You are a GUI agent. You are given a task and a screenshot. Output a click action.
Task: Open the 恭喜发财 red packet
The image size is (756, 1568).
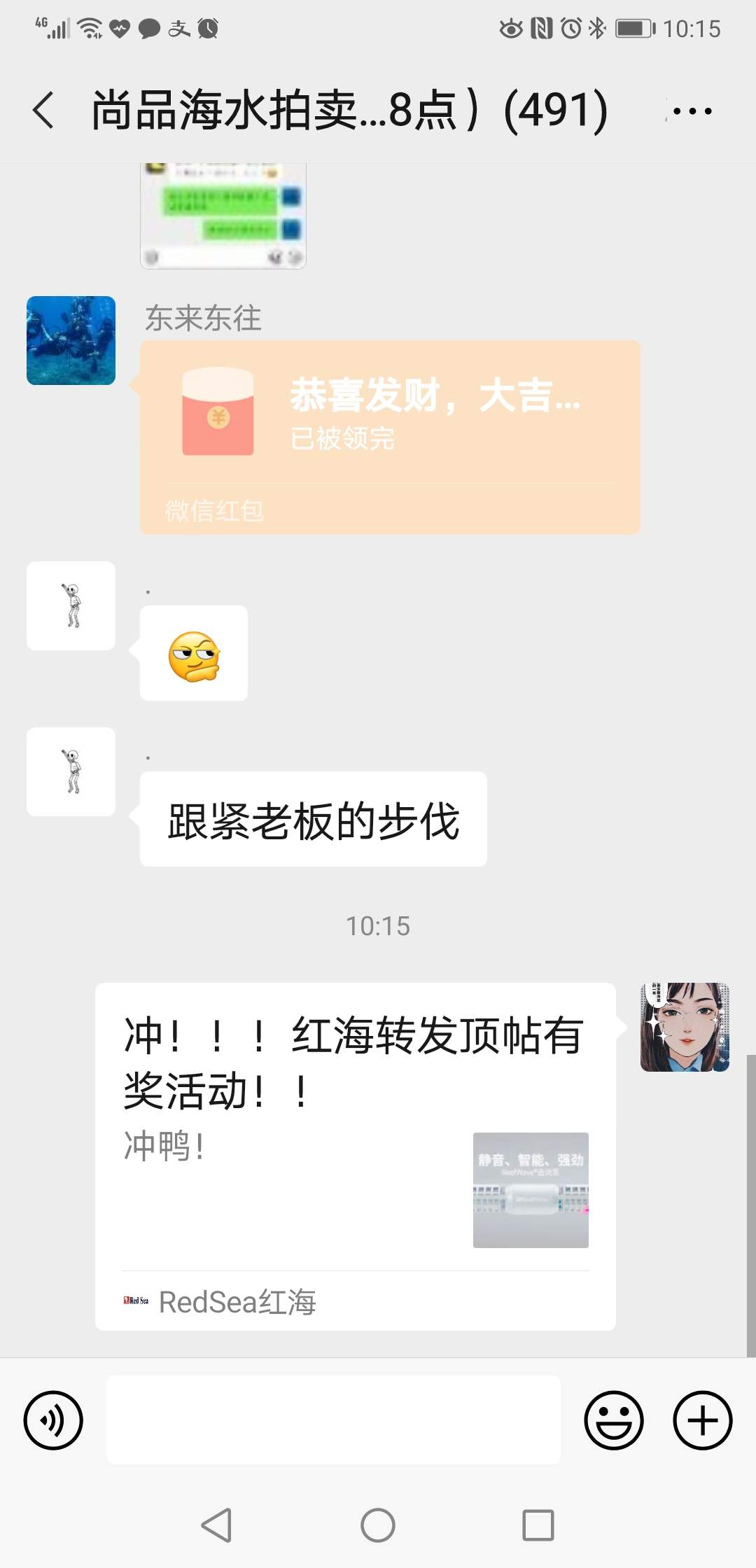tap(390, 437)
